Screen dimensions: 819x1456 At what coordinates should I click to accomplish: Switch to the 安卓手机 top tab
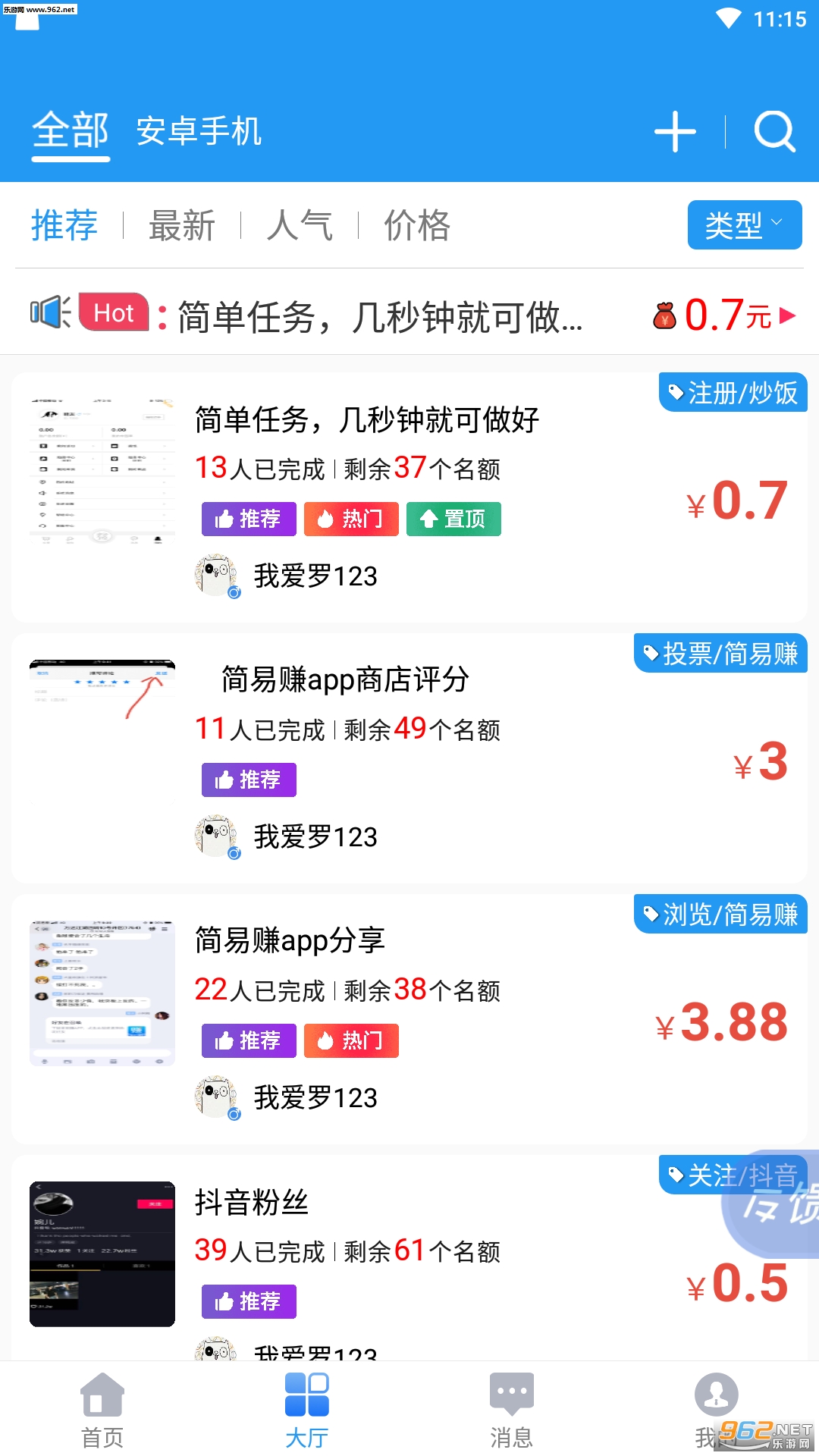coord(199,131)
